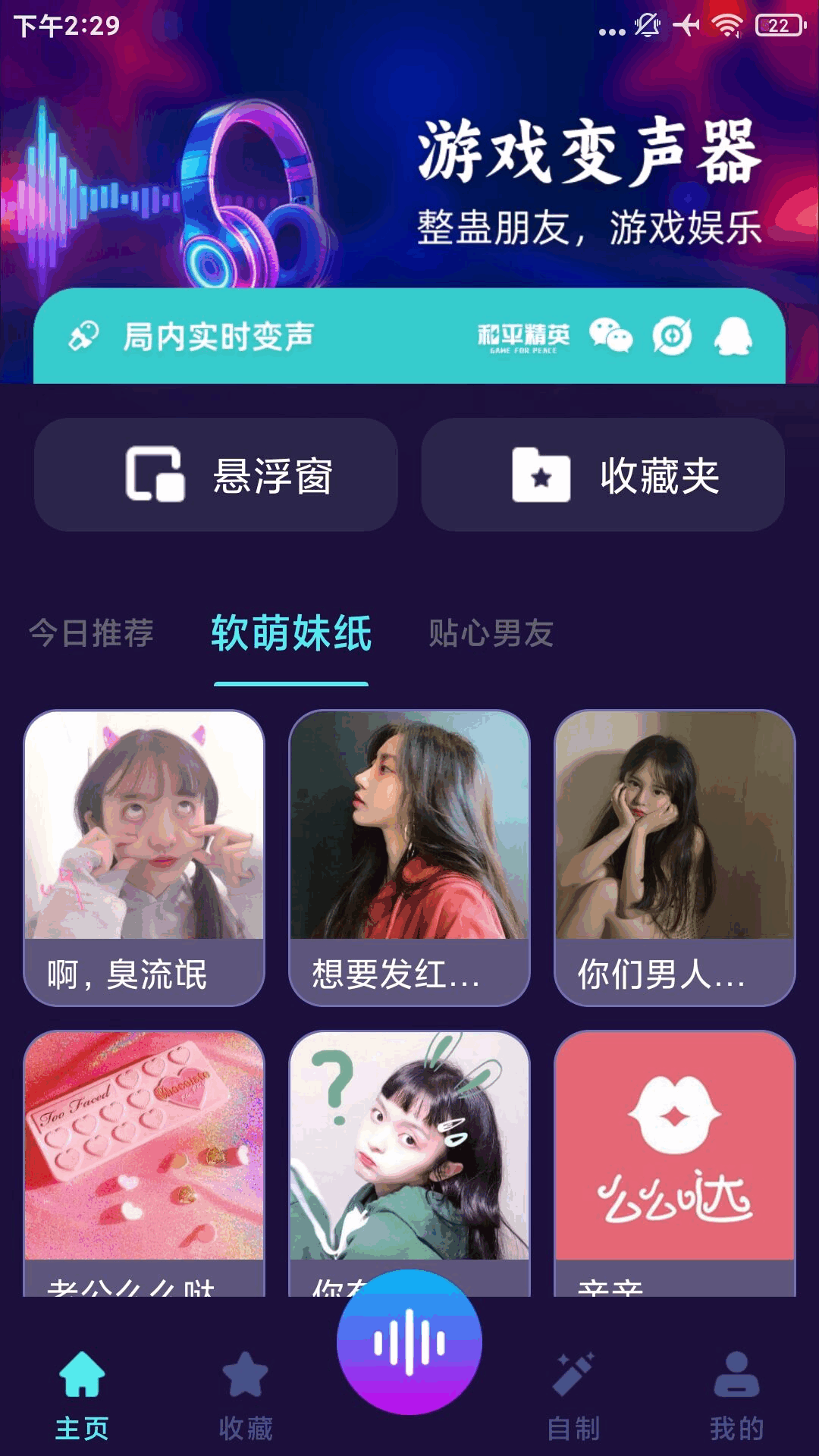Switch to the 今日推荐 tab

(92, 633)
